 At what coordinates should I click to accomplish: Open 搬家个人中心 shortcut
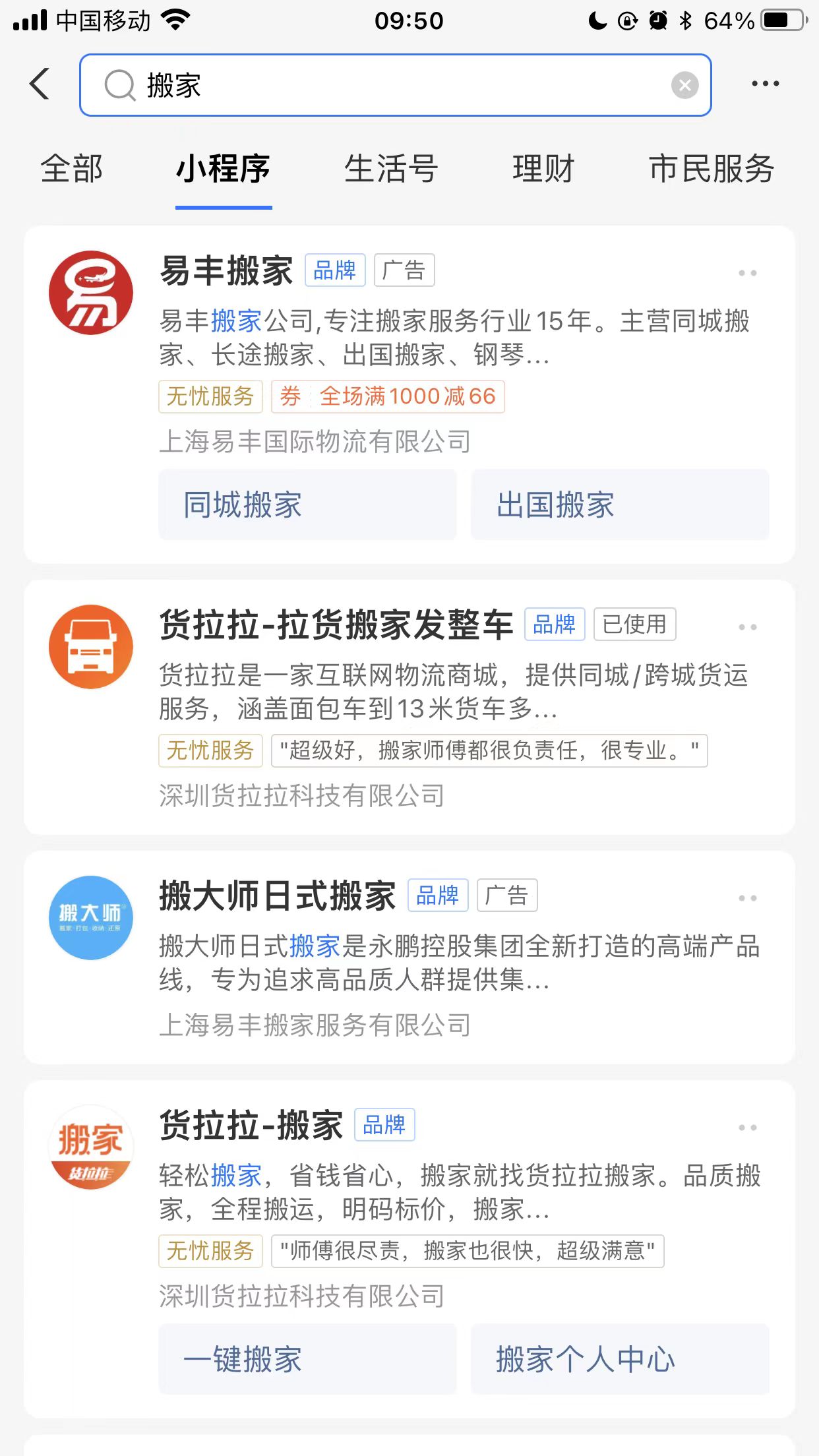click(620, 1359)
